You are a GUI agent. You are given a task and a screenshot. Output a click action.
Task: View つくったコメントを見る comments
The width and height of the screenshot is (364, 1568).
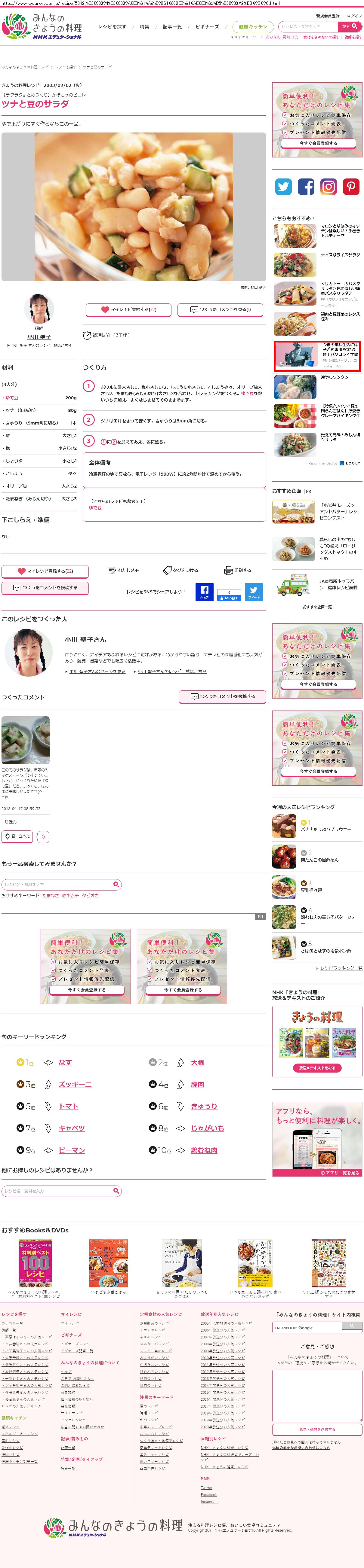[x=221, y=309]
